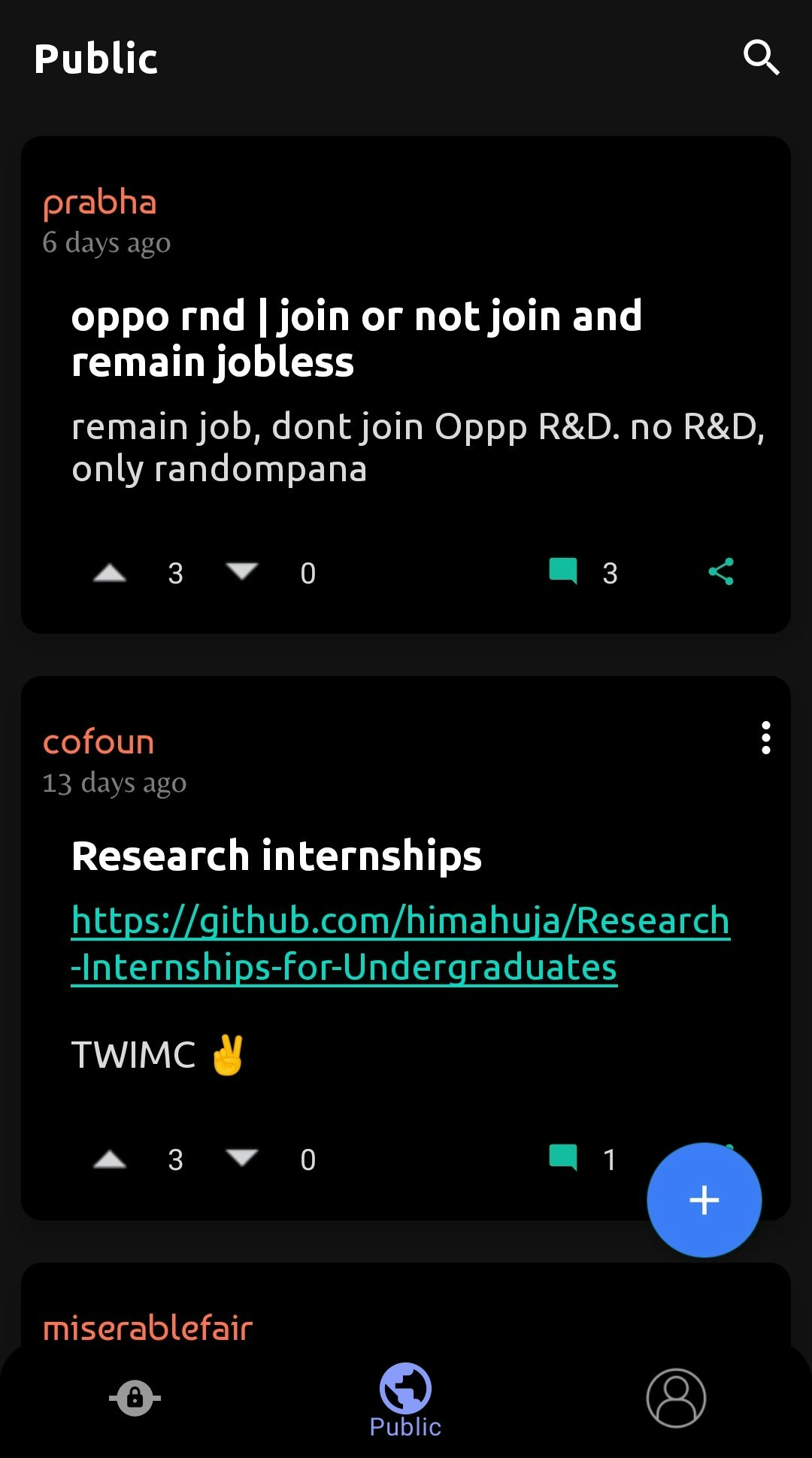The width and height of the screenshot is (812, 1458).
Task: Create a new post with plus button
Action: tap(704, 1200)
